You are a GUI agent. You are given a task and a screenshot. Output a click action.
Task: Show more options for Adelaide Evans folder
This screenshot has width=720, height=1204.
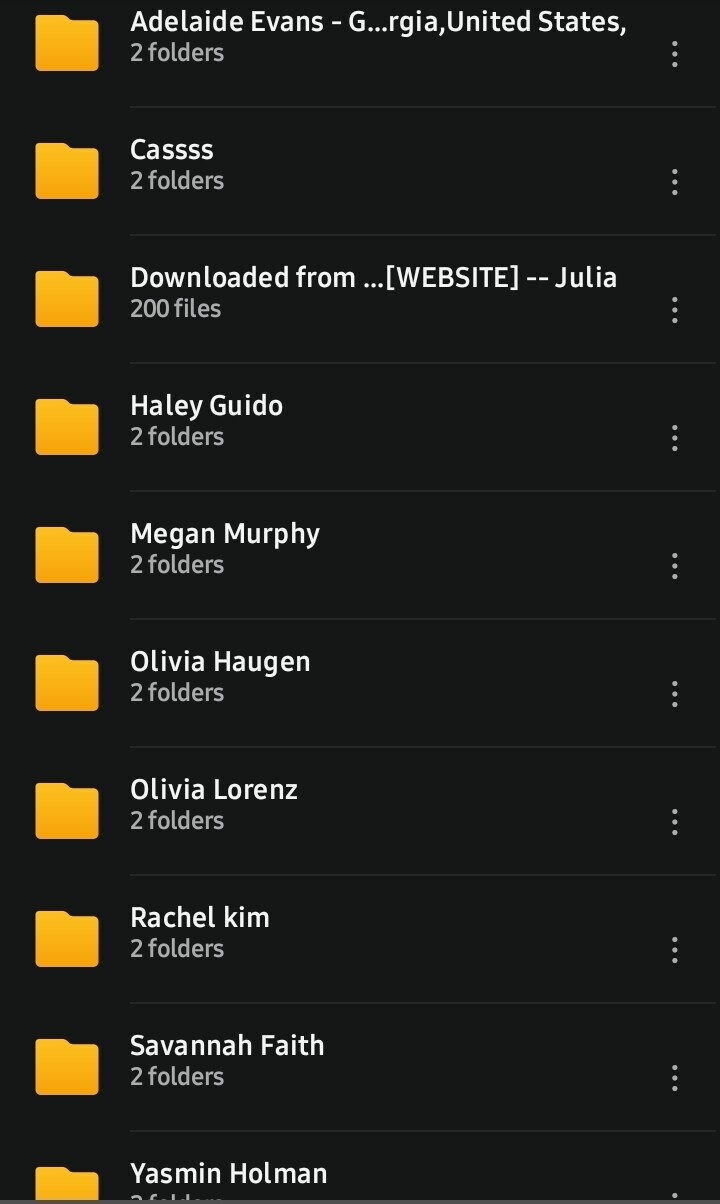tap(675, 54)
